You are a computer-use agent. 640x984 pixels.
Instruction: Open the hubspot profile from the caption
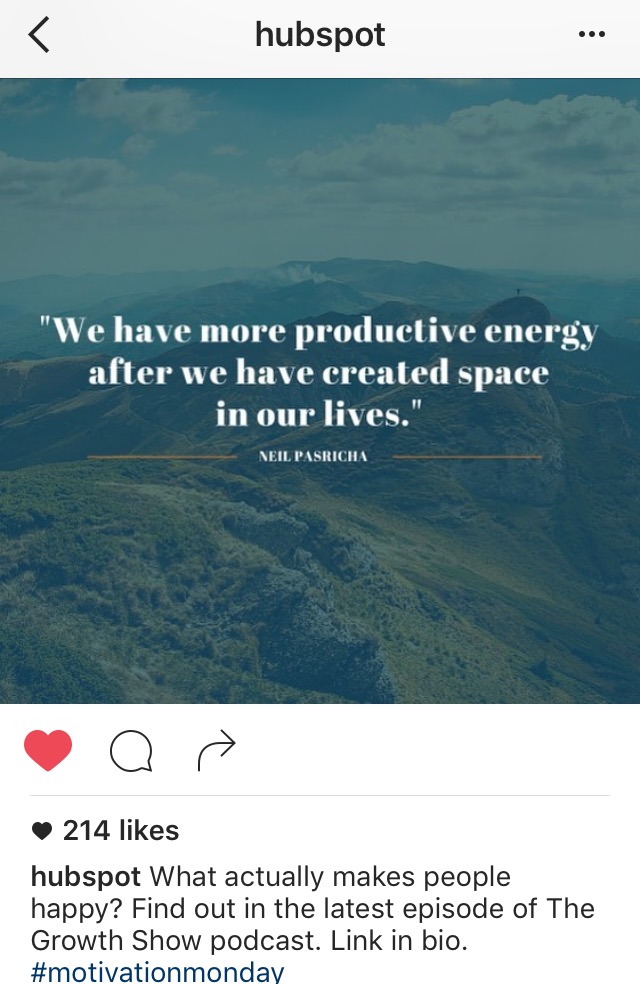click(86, 877)
